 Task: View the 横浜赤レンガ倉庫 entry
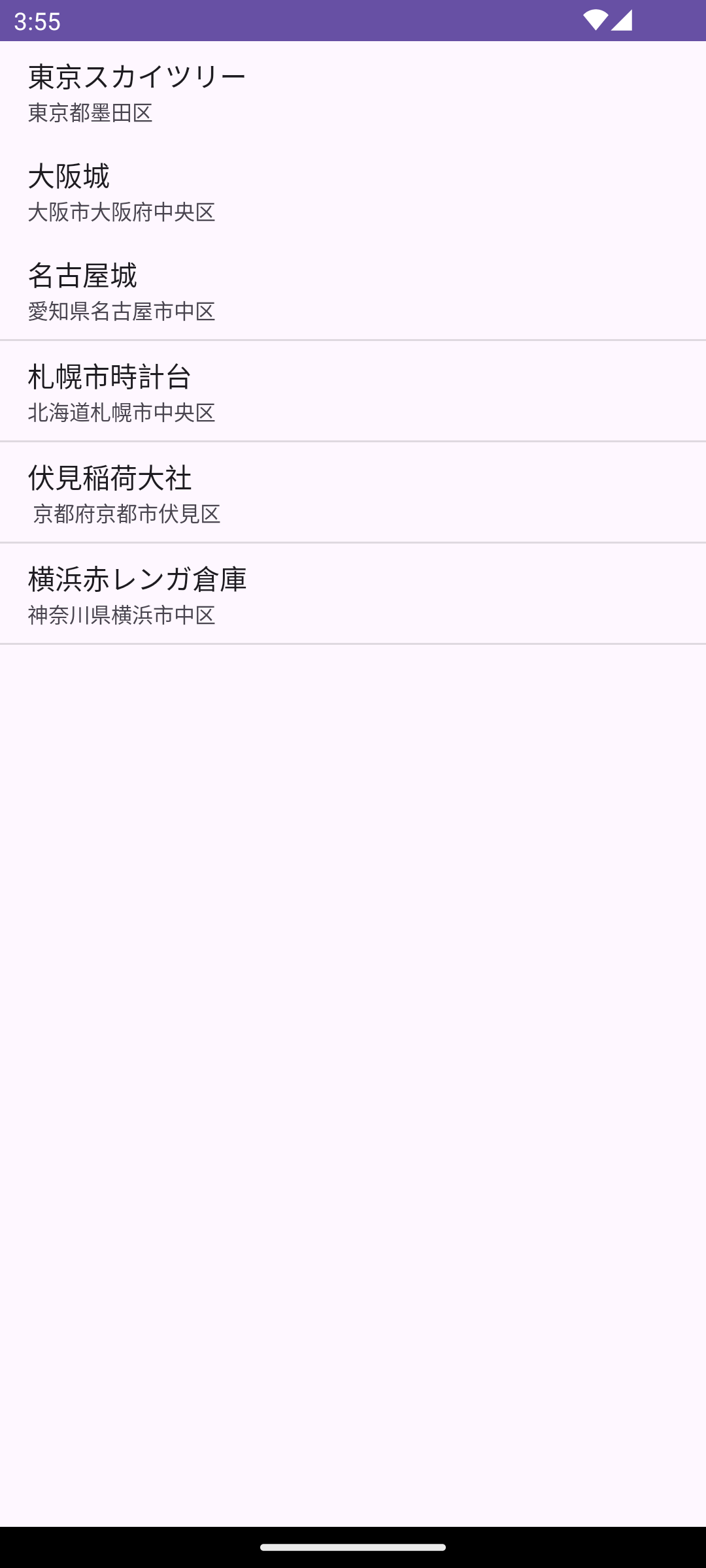[x=353, y=595]
